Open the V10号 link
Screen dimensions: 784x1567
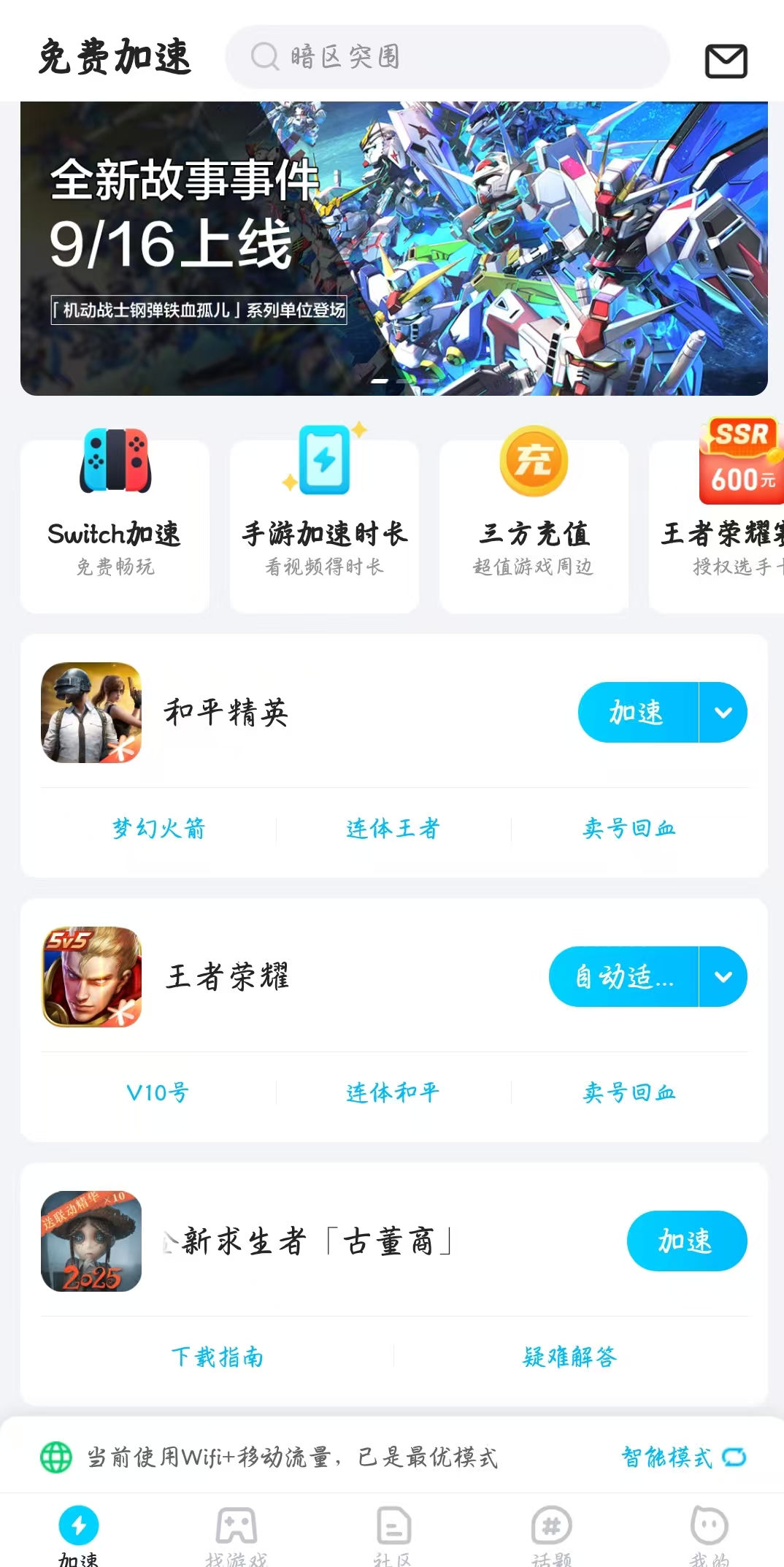click(x=158, y=1093)
